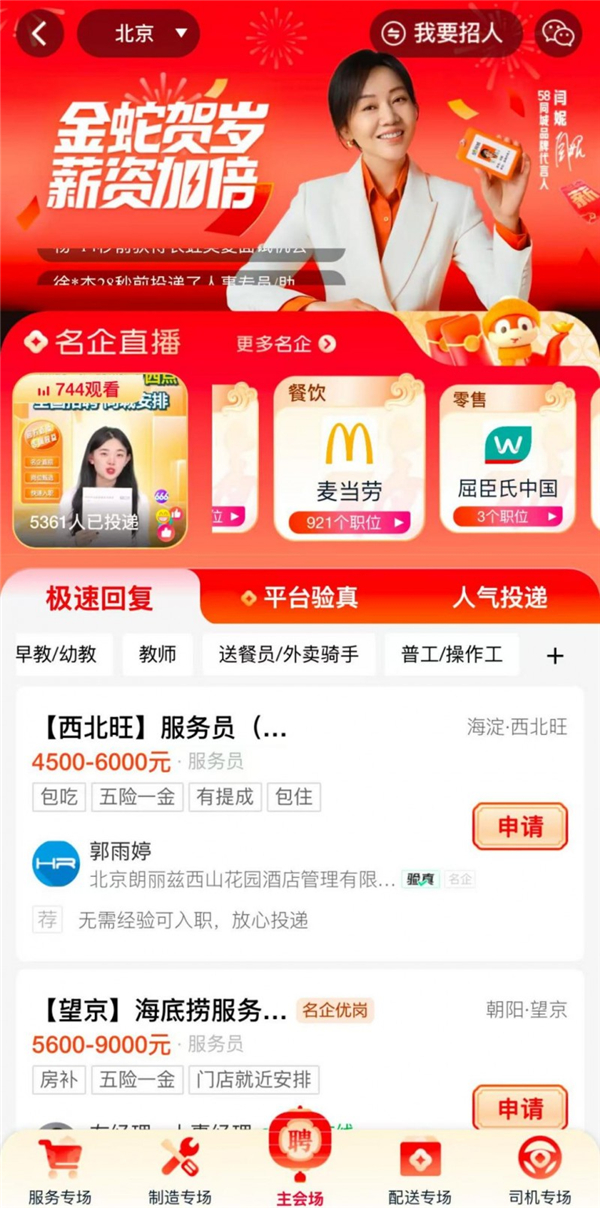Open the live stream with 744观看
The image size is (600, 1208).
coord(100,460)
